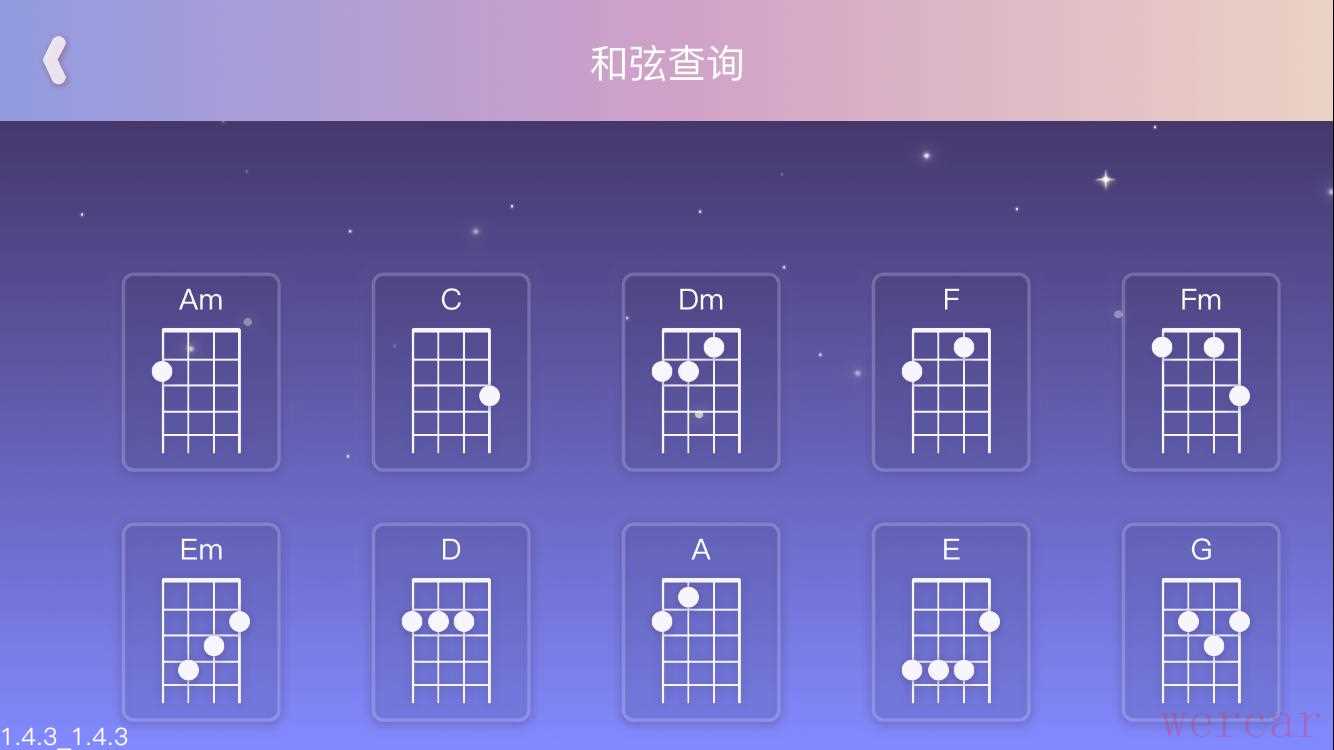View the E chord diagram

coord(951,622)
